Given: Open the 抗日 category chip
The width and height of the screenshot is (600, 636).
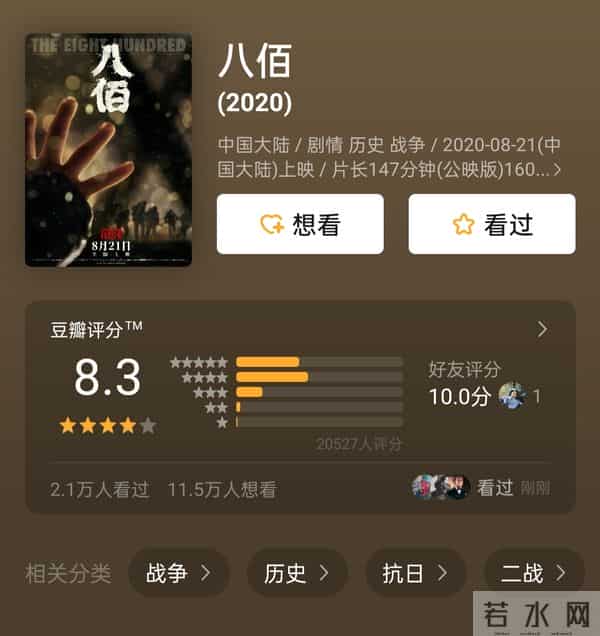Looking at the screenshot, I should [415, 573].
